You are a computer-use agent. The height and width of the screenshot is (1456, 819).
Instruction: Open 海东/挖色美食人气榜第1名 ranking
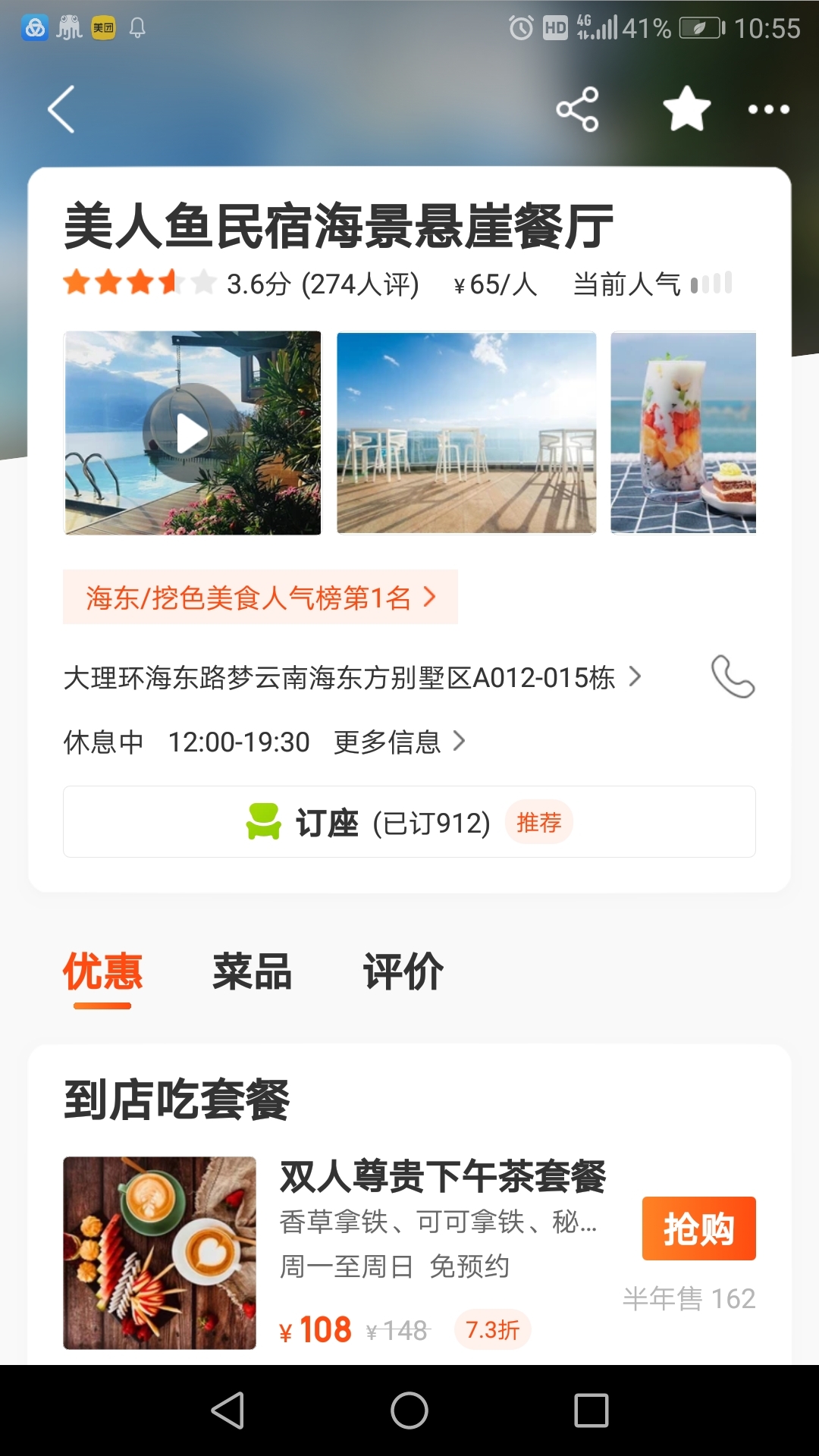(260, 598)
